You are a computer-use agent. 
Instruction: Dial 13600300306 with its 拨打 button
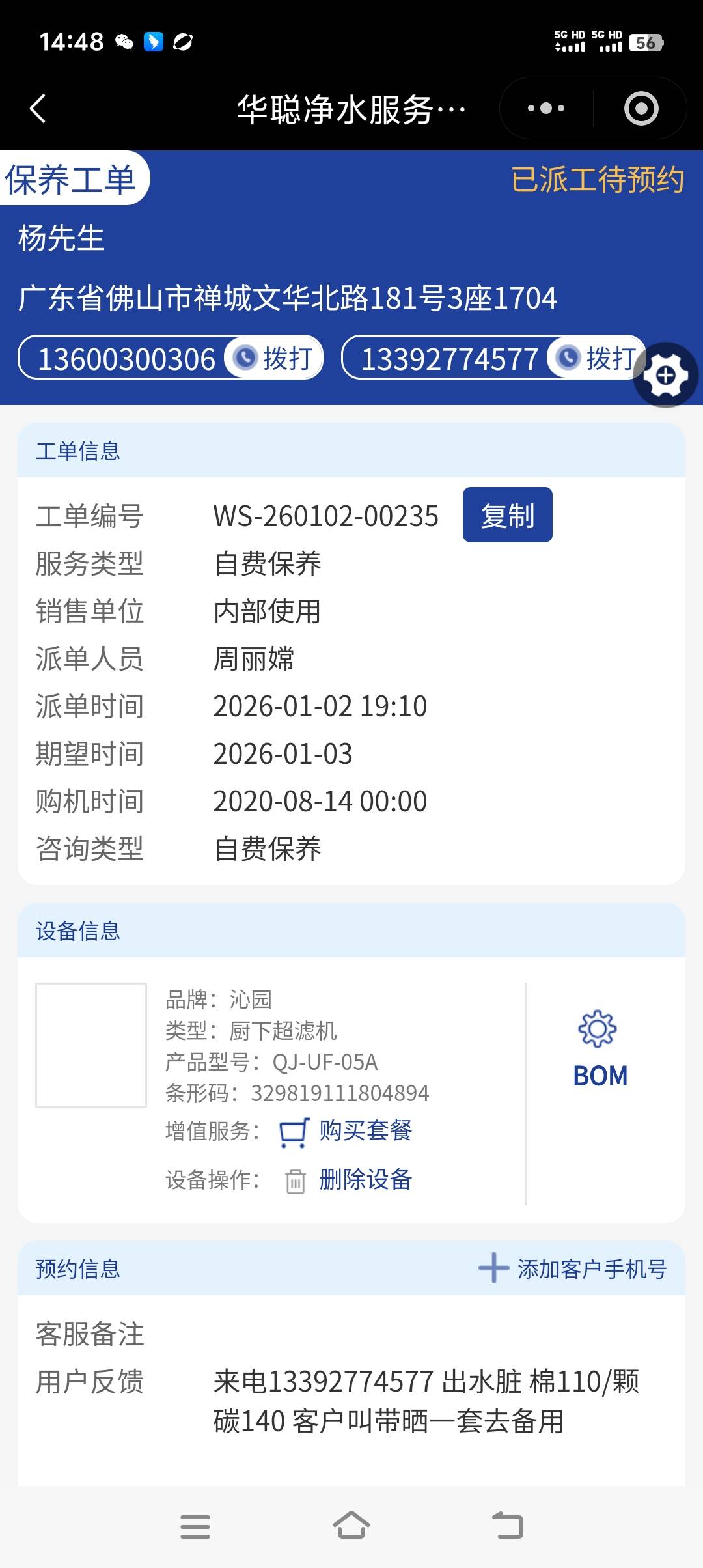tap(275, 358)
